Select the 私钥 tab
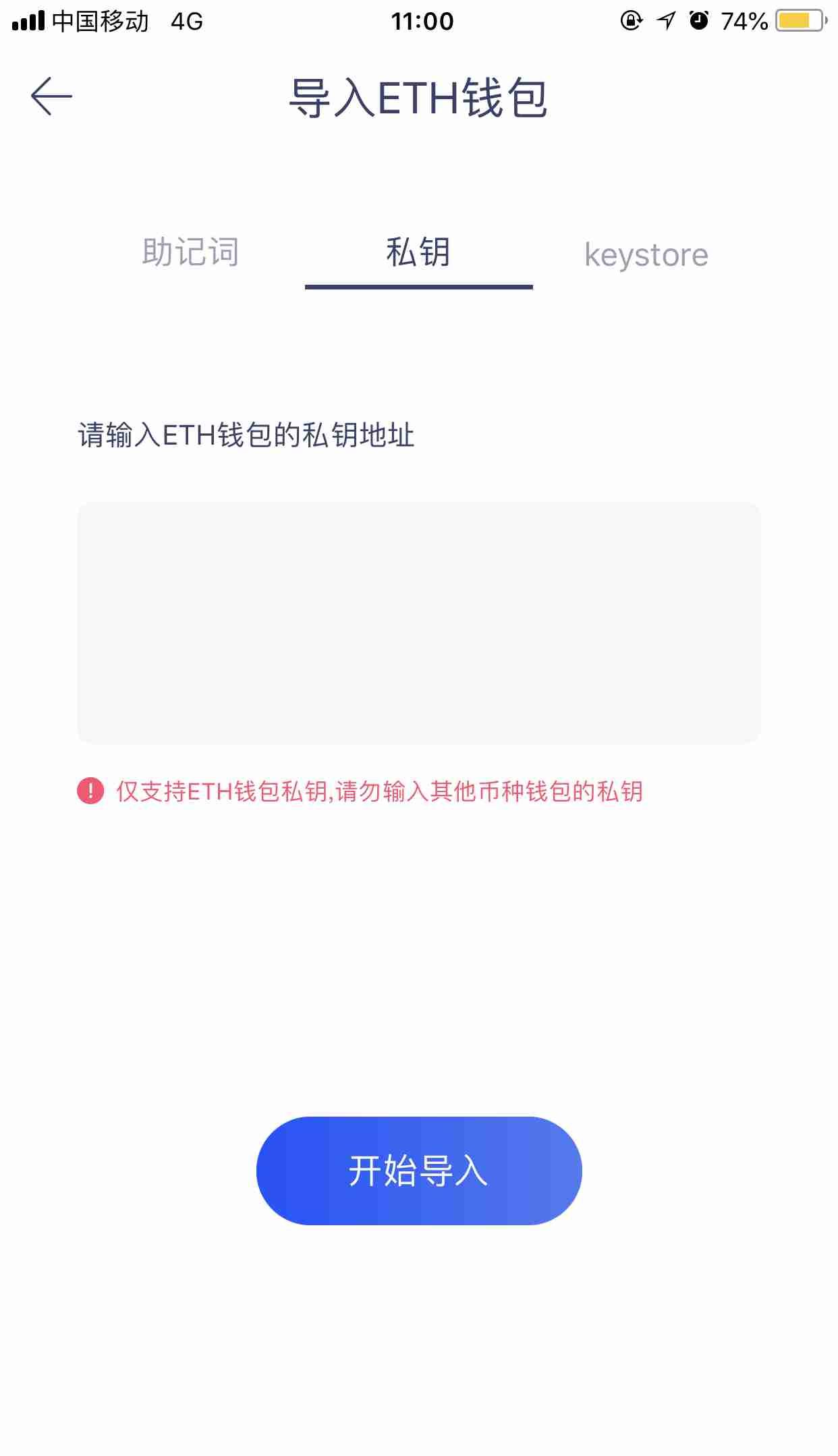Viewport: 838px width, 1456px height. tap(418, 253)
